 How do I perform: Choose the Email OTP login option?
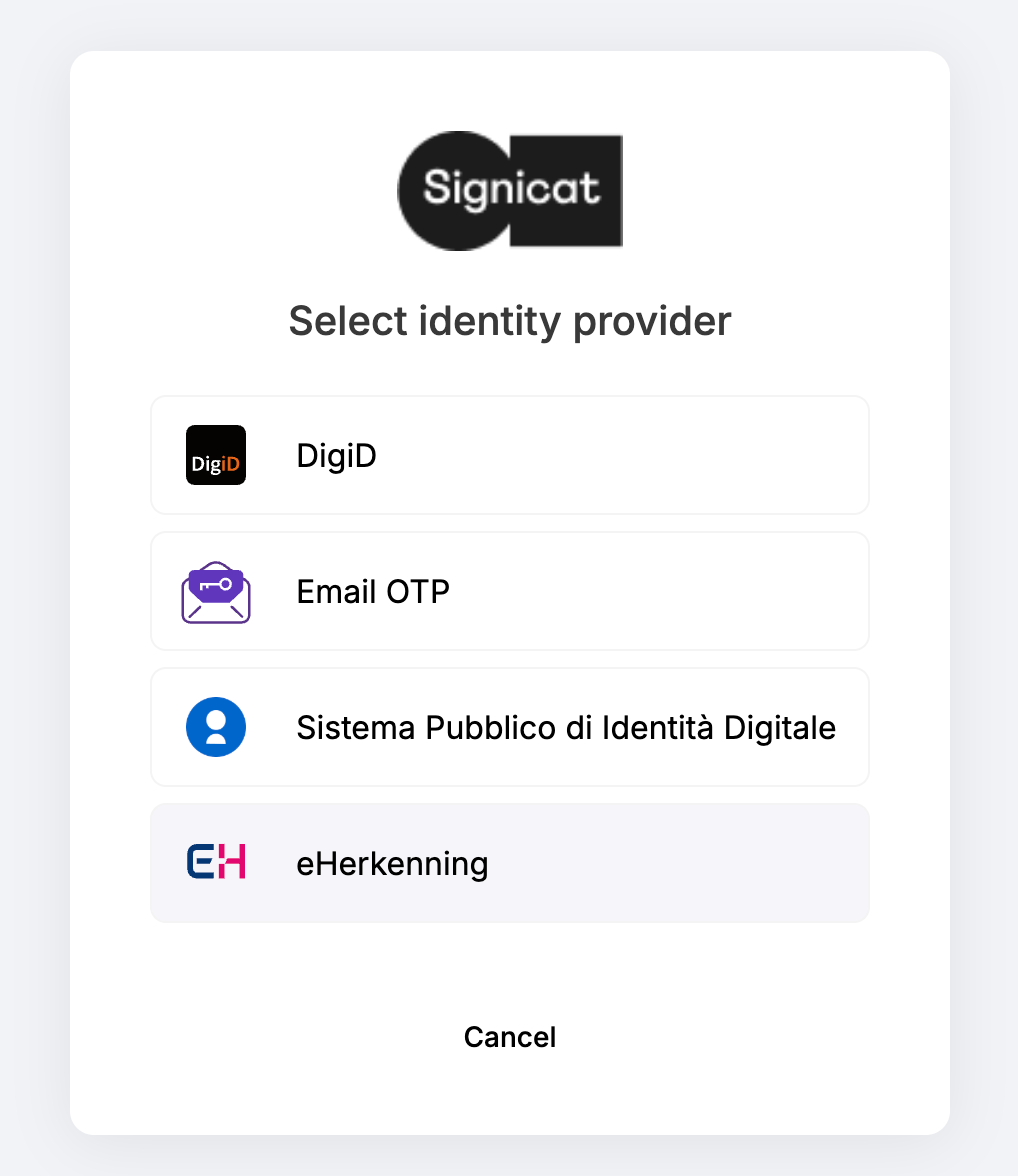pos(509,592)
